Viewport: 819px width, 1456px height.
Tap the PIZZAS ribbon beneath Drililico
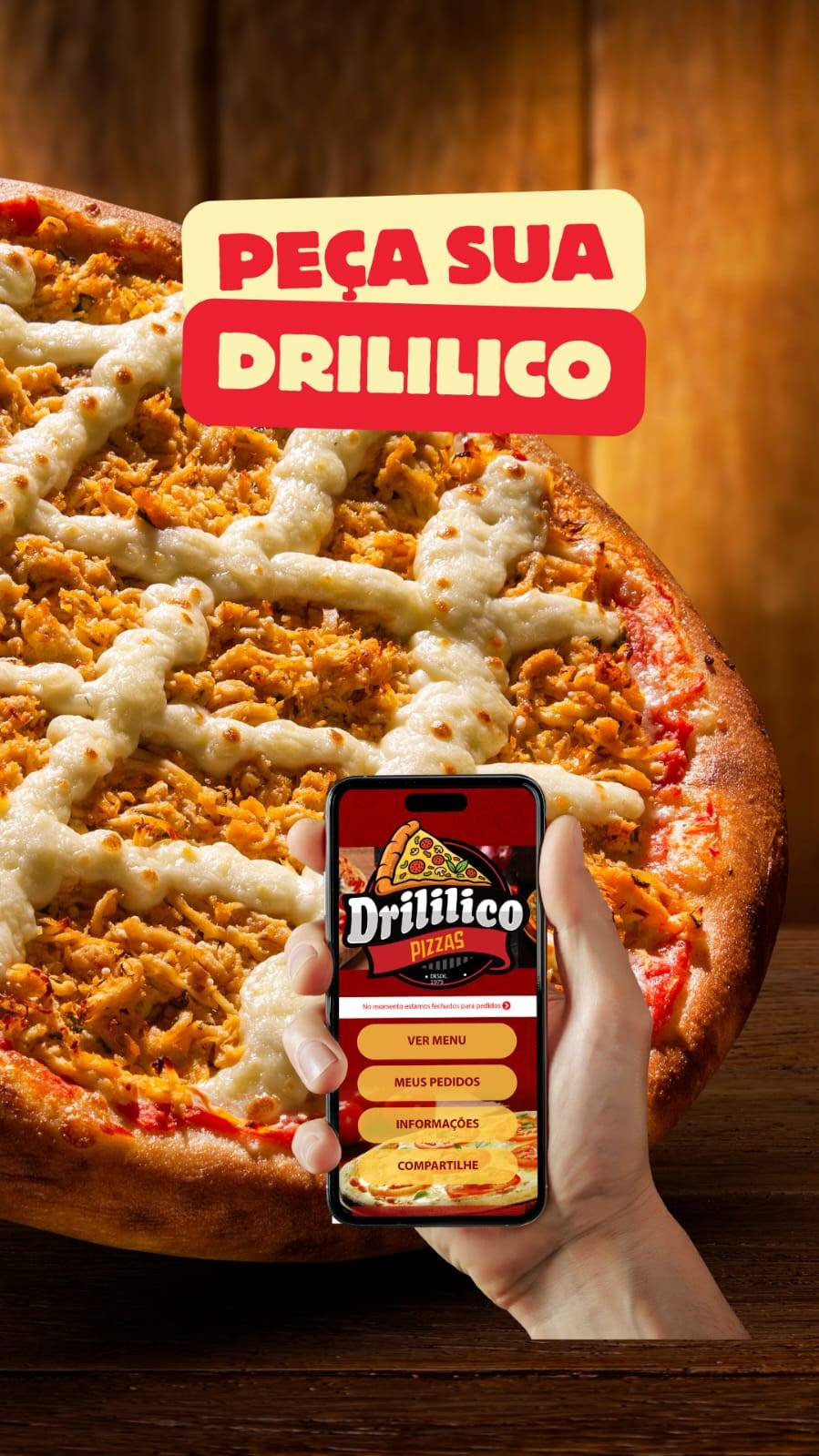coord(437,943)
